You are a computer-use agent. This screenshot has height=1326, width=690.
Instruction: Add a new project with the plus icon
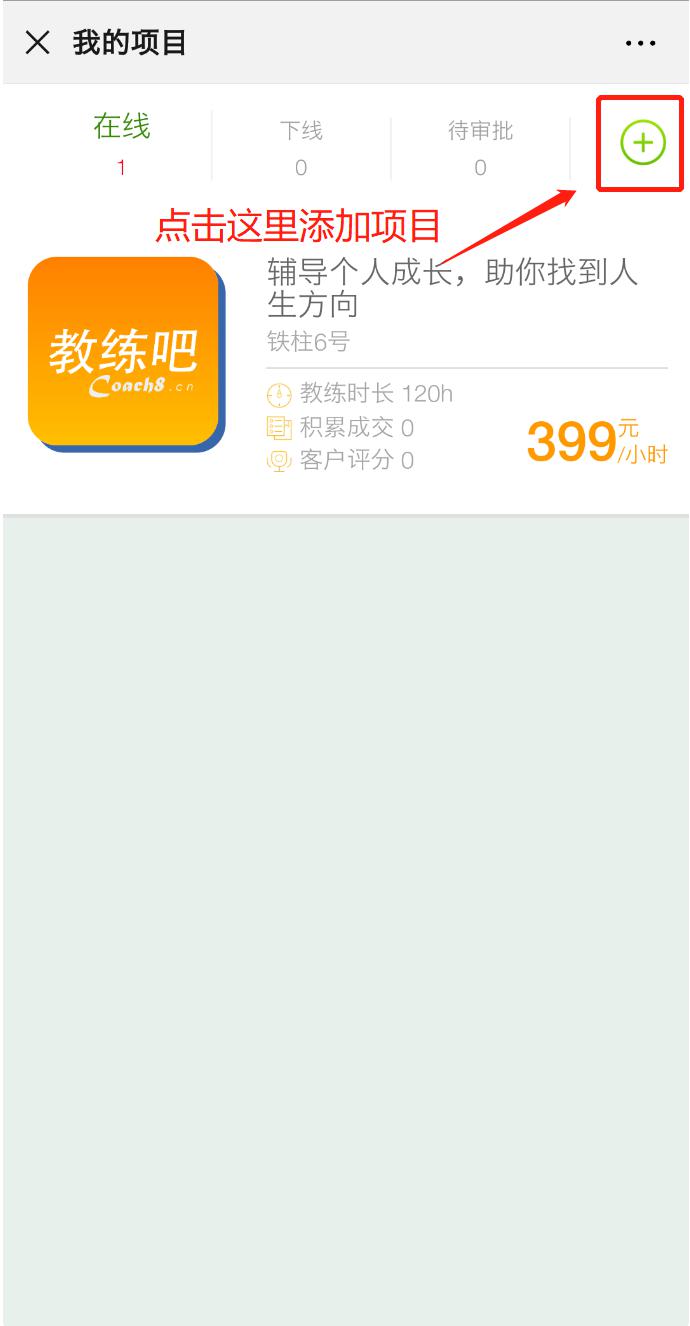pyautogui.click(x=642, y=144)
